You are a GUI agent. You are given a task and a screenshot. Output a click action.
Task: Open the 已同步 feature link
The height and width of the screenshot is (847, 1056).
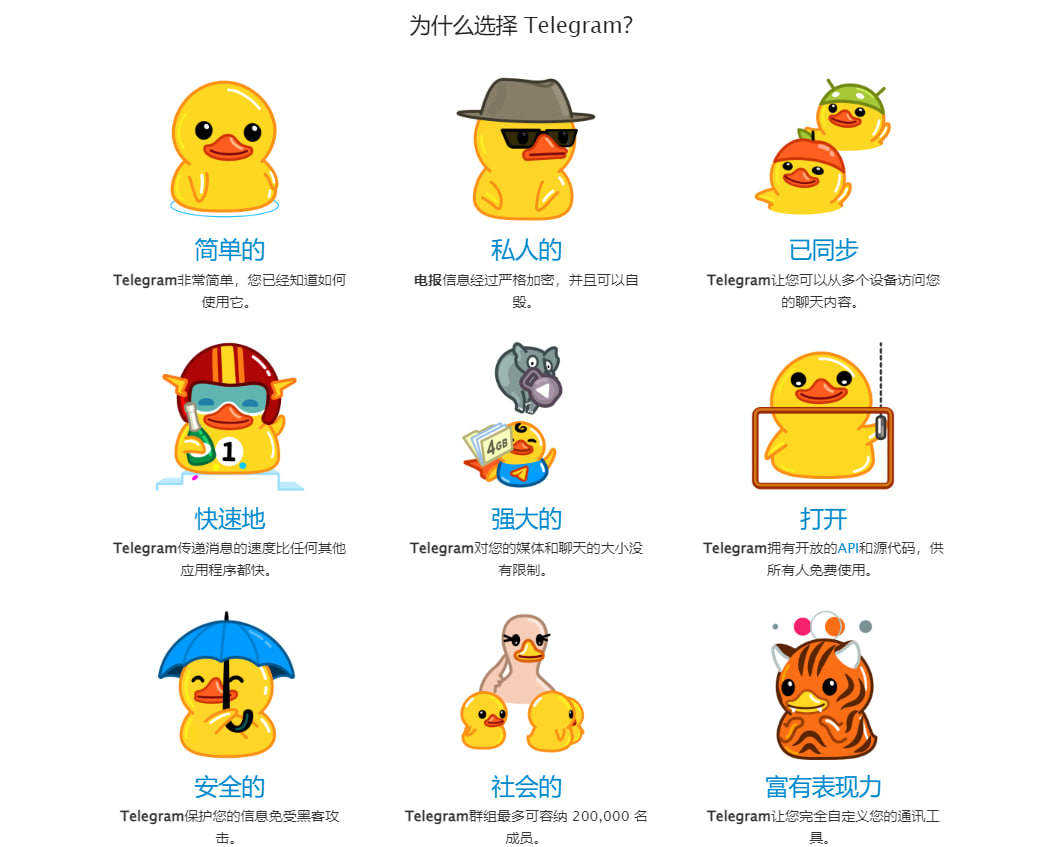click(x=823, y=249)
